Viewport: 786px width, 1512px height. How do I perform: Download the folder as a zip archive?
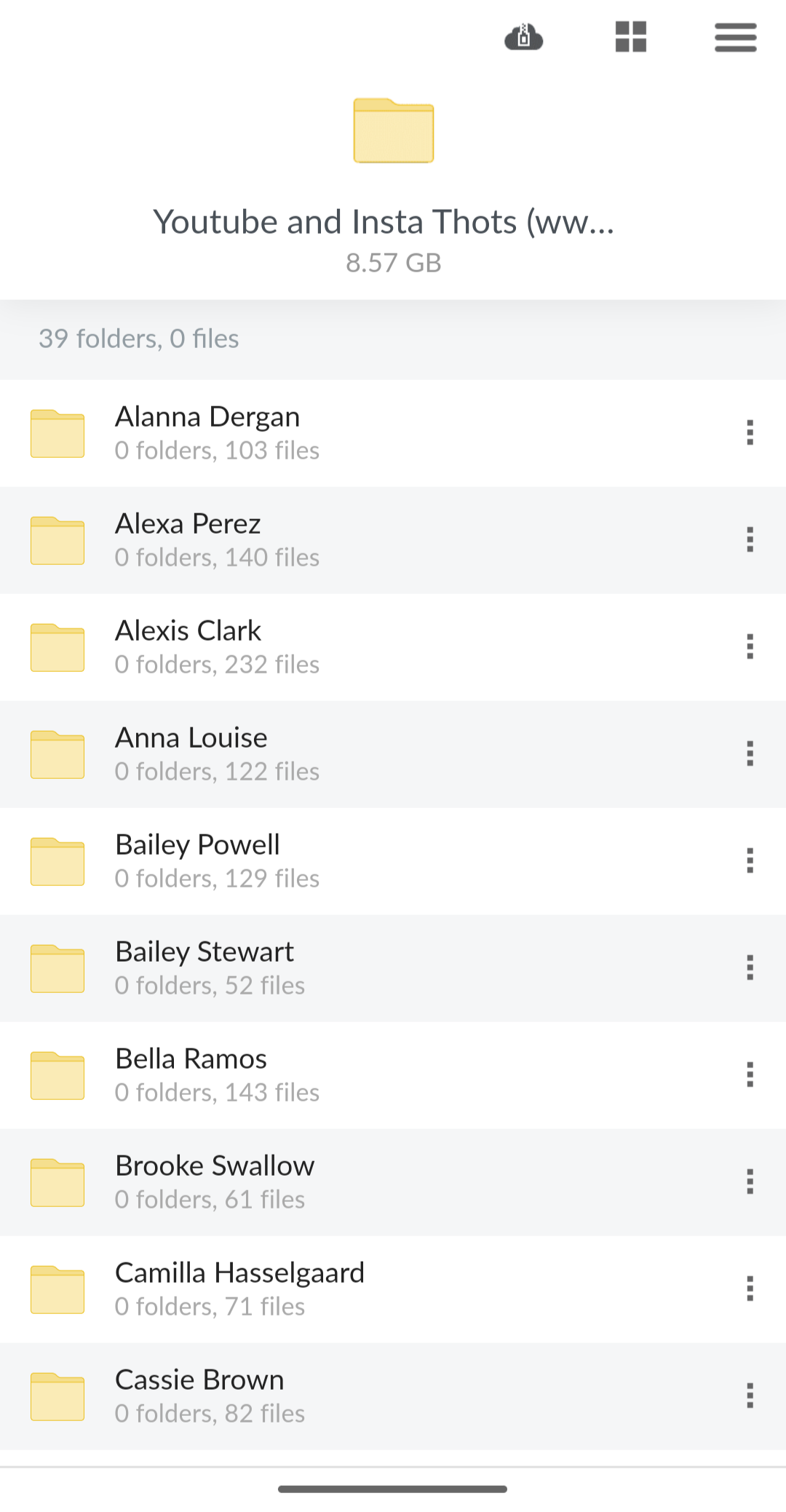[524, 37]
